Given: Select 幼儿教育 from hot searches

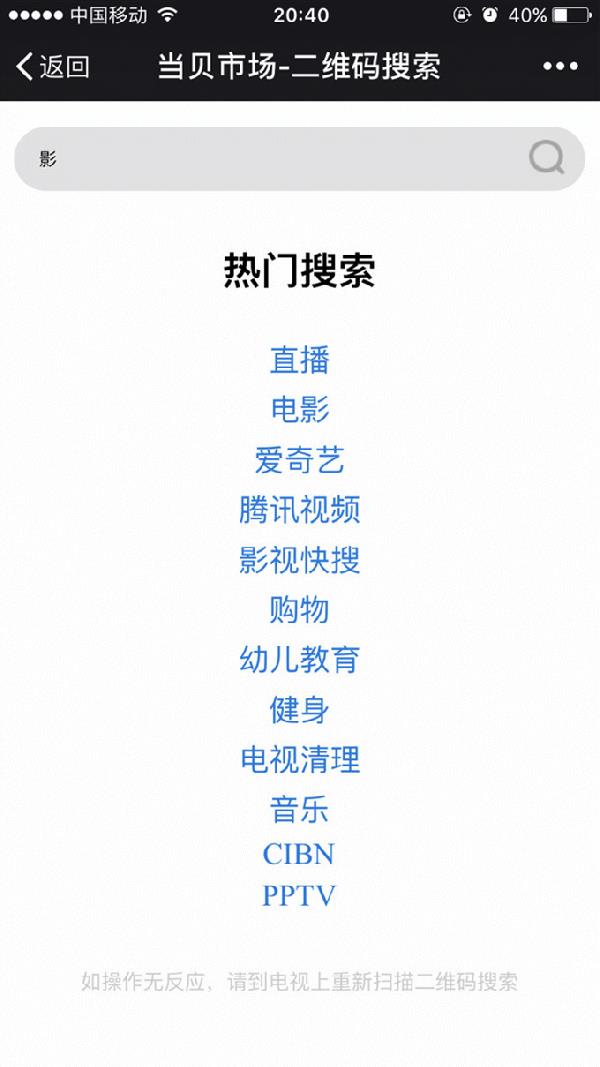Looking at the screenshot, I should (299, 660).
